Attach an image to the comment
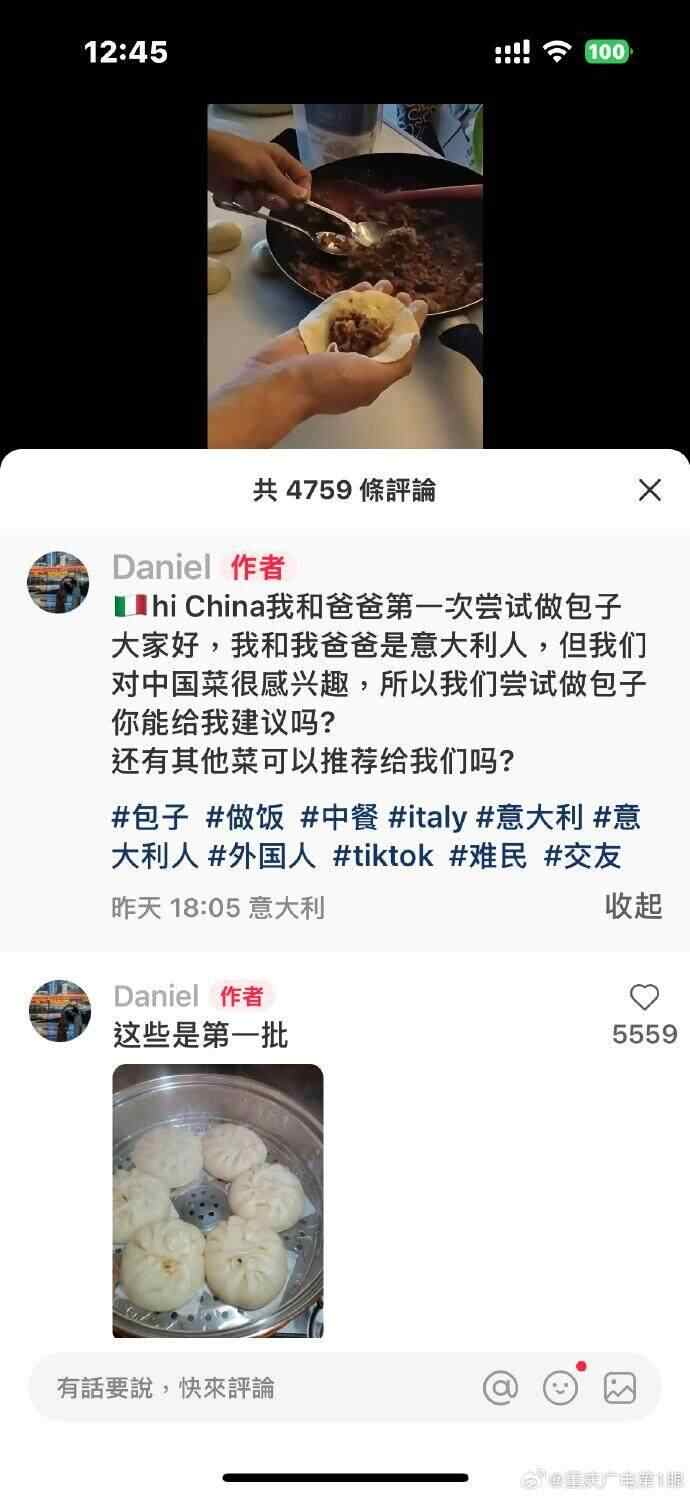The height and width of the screenshot is (1496, 690). tap(620, 1388)
